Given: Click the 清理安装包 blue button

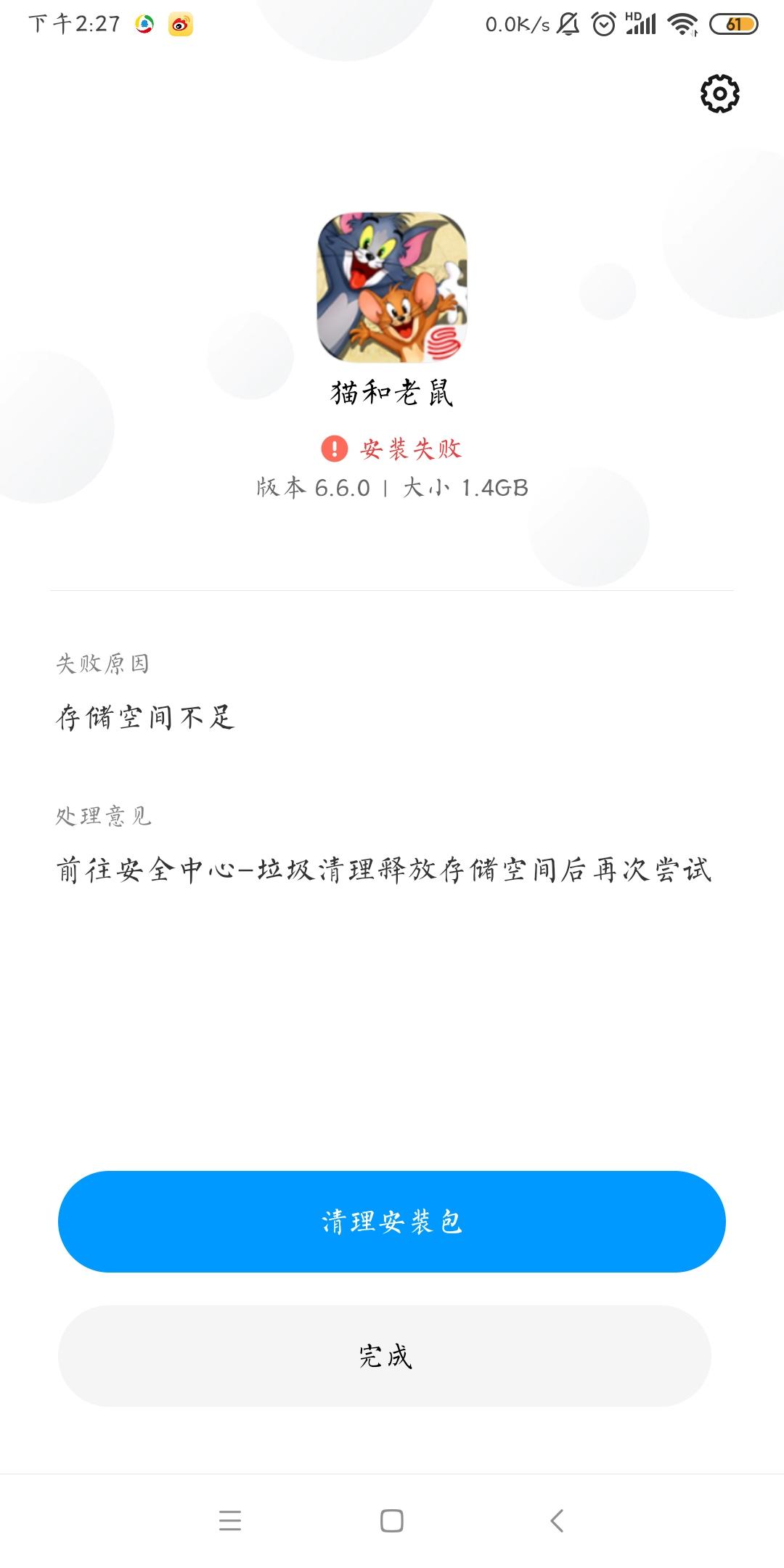Looking at the screenshot, I should pos(392,1221).
